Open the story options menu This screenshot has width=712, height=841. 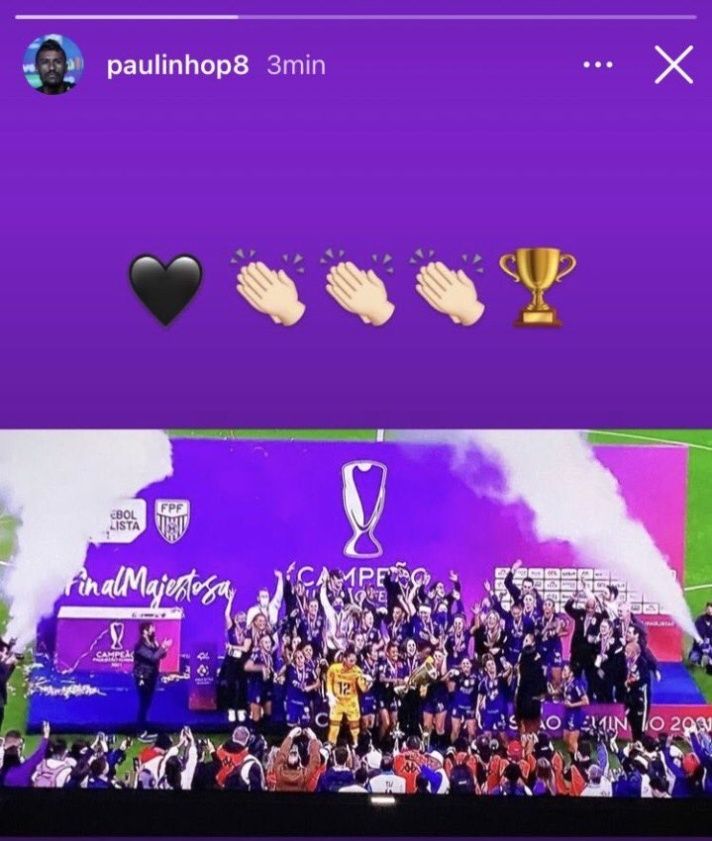597,65
